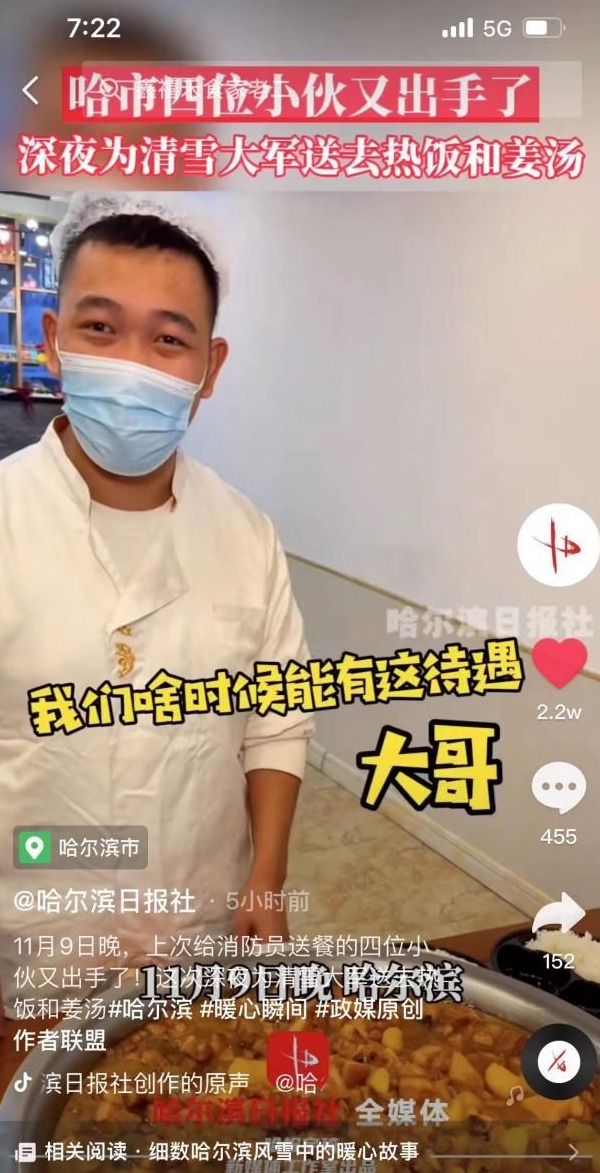Screen dimensions: 600x1173
Task: Open the original sound by 滨日报社
Action: pos(150,1081)
